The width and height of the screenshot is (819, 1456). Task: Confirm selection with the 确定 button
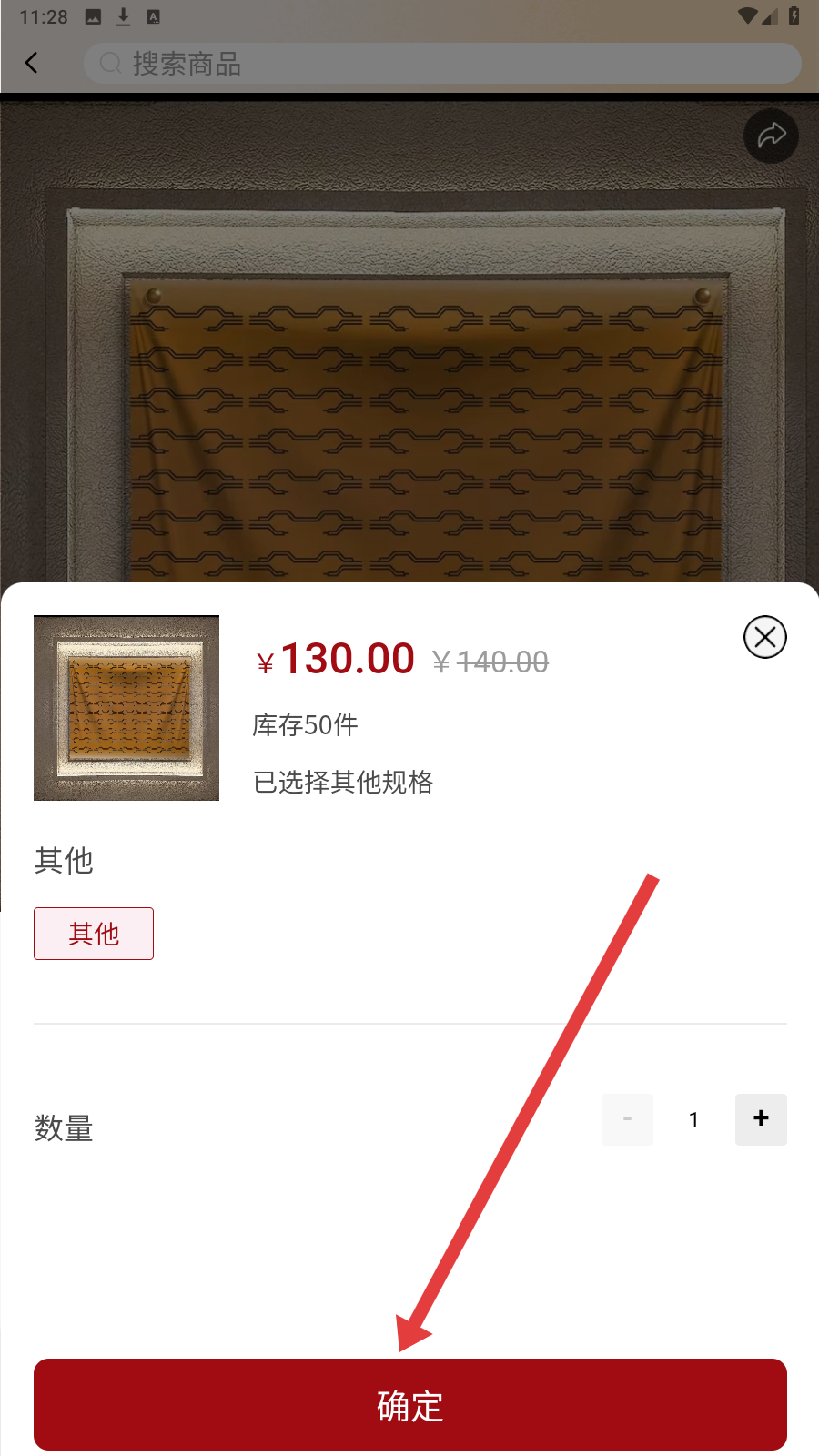pyautogui.click(x=409, y=1404)
